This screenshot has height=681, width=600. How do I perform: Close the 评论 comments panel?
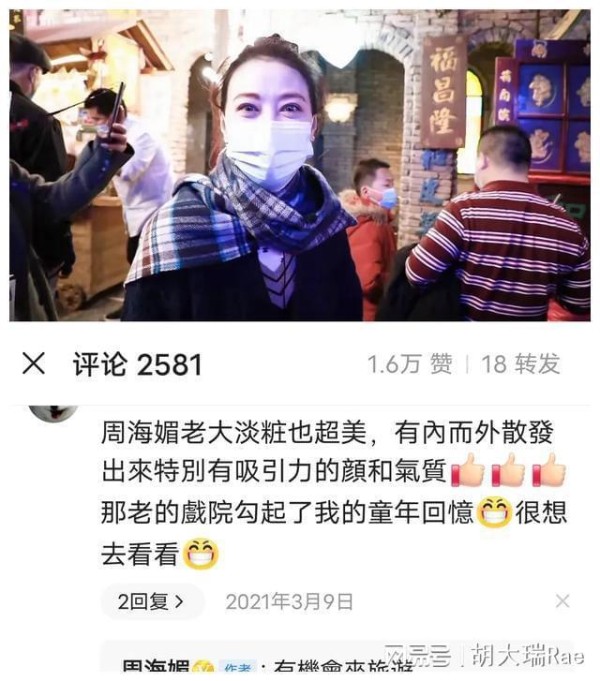(x=33, y=364)
